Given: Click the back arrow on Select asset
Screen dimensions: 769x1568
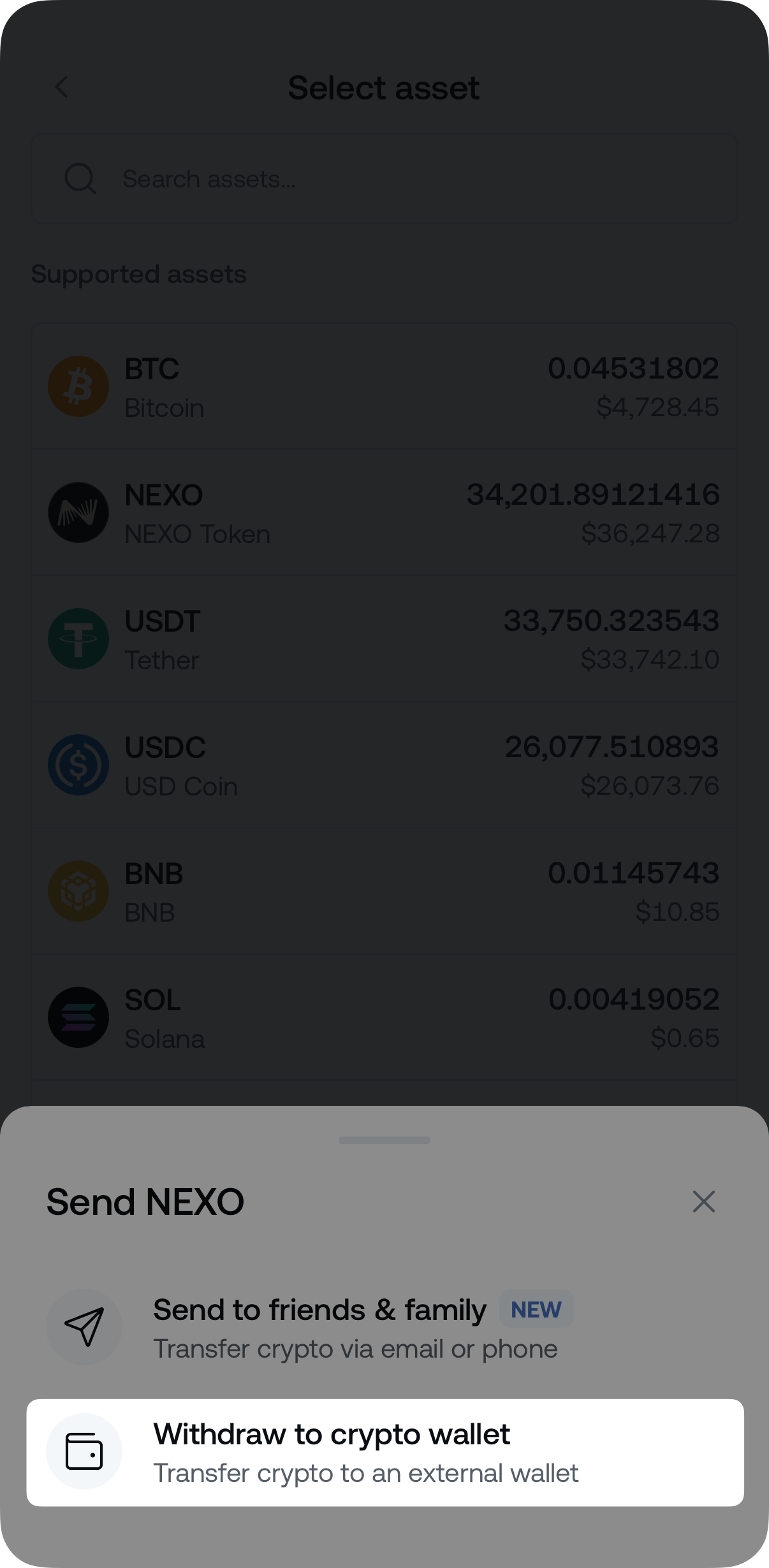Looking at the screenshot, I should click(61, 87).
